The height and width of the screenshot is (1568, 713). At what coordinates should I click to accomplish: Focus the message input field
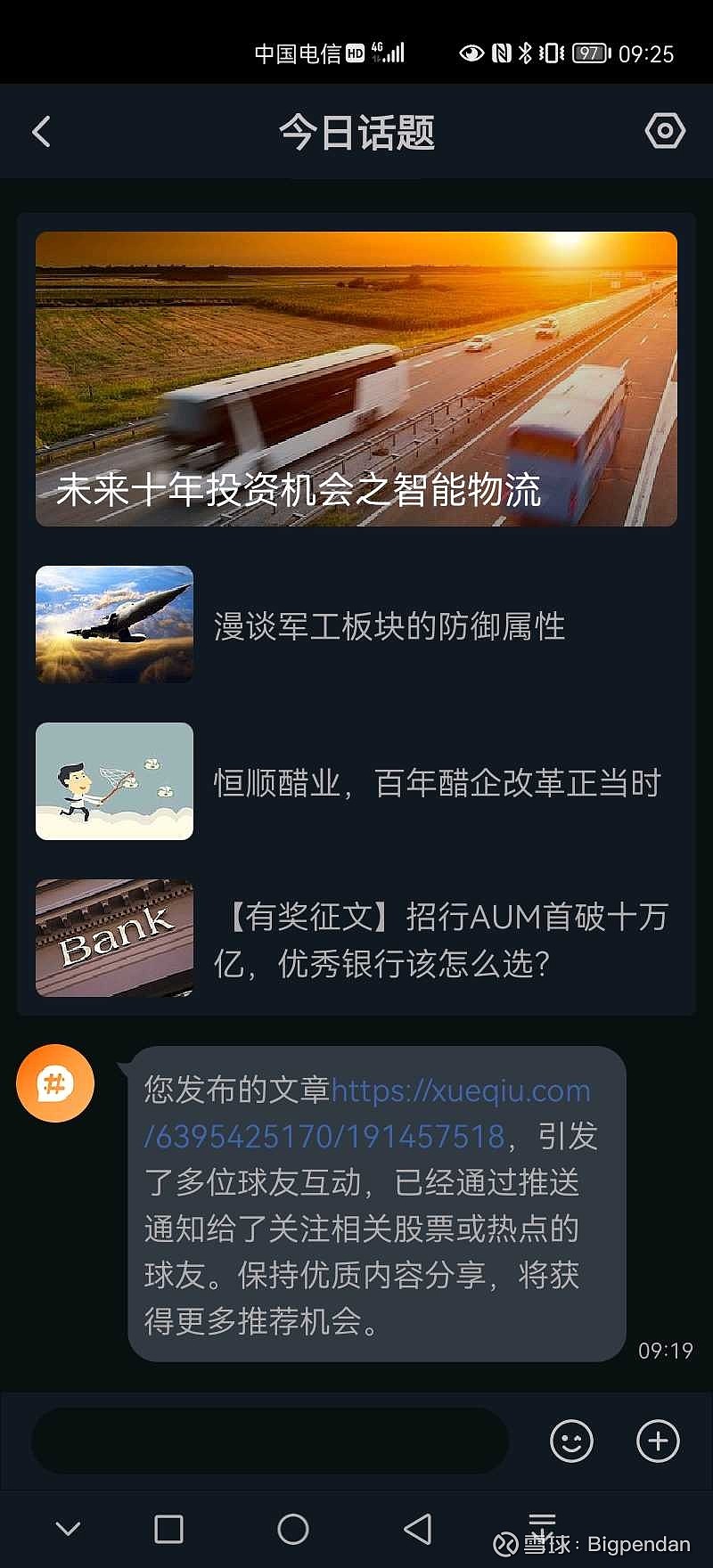point(269,1441)
